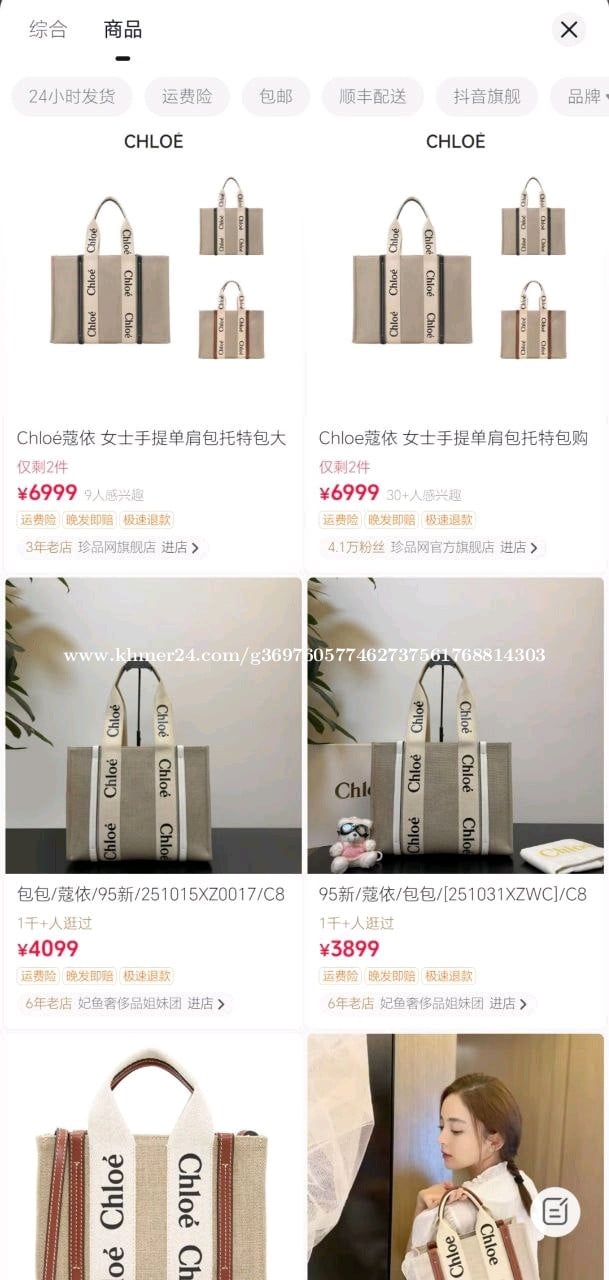Select the 包邮 filter chip
Screen dimensions: 609x1280
pyautogui.click(x=275, y=97)
